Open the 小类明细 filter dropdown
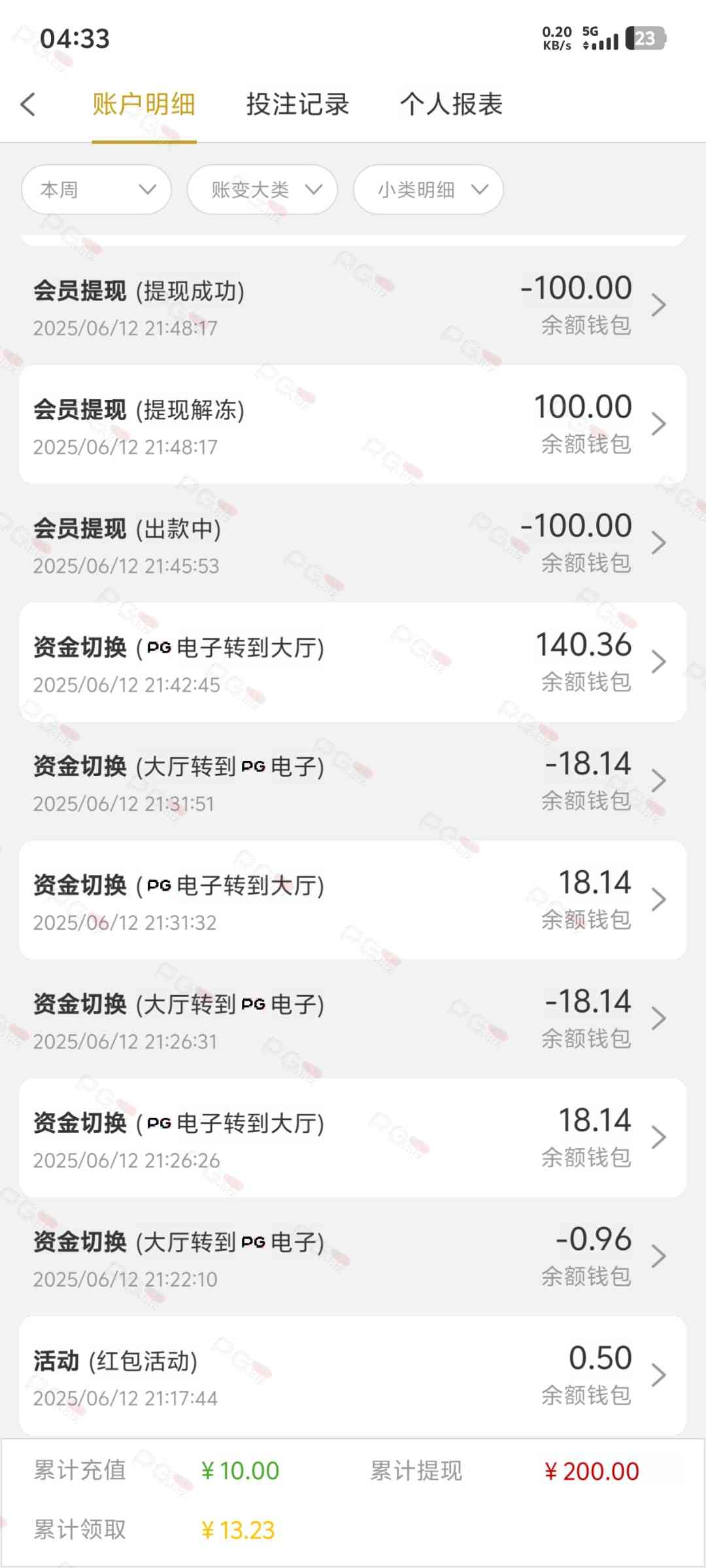 (429, 189)
